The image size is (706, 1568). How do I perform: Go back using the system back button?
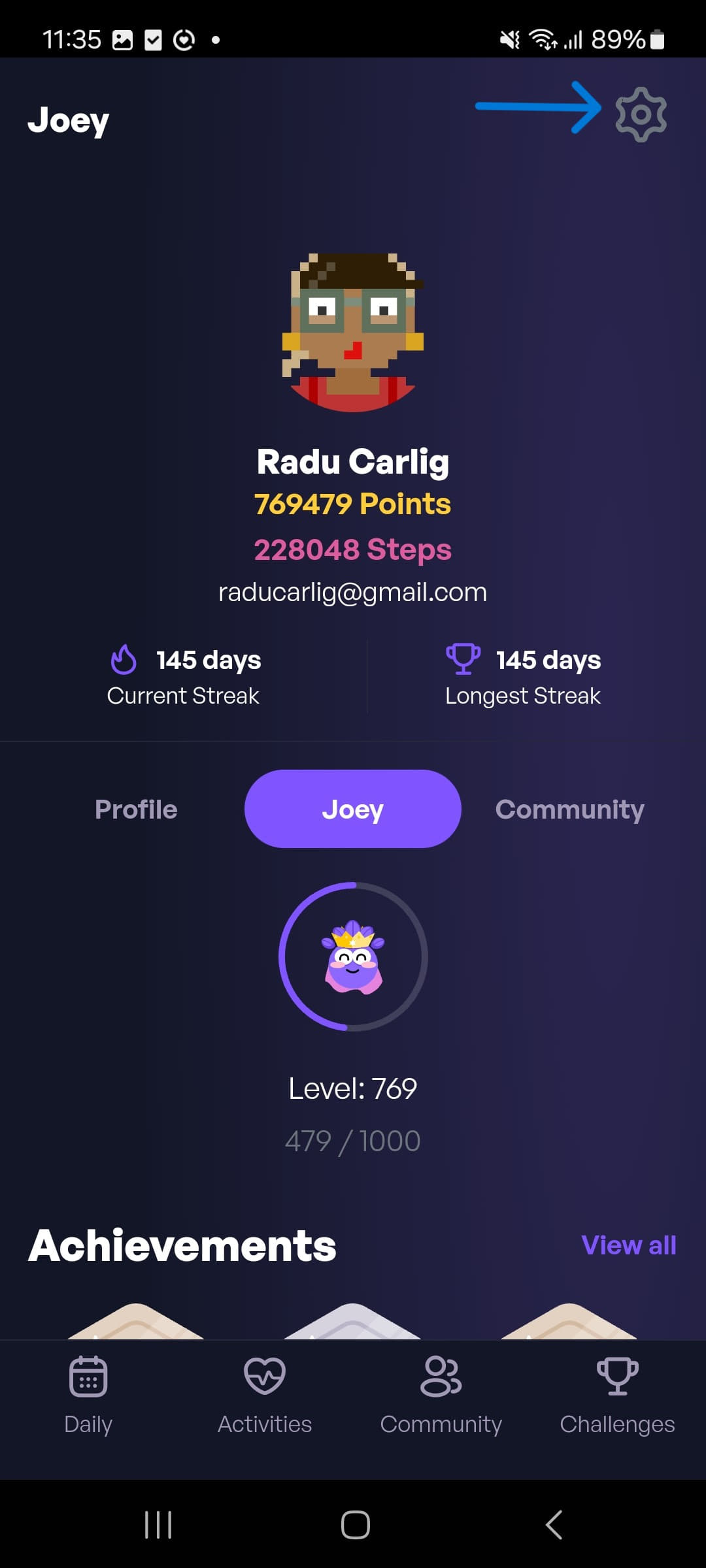[x=554, y=1525]
